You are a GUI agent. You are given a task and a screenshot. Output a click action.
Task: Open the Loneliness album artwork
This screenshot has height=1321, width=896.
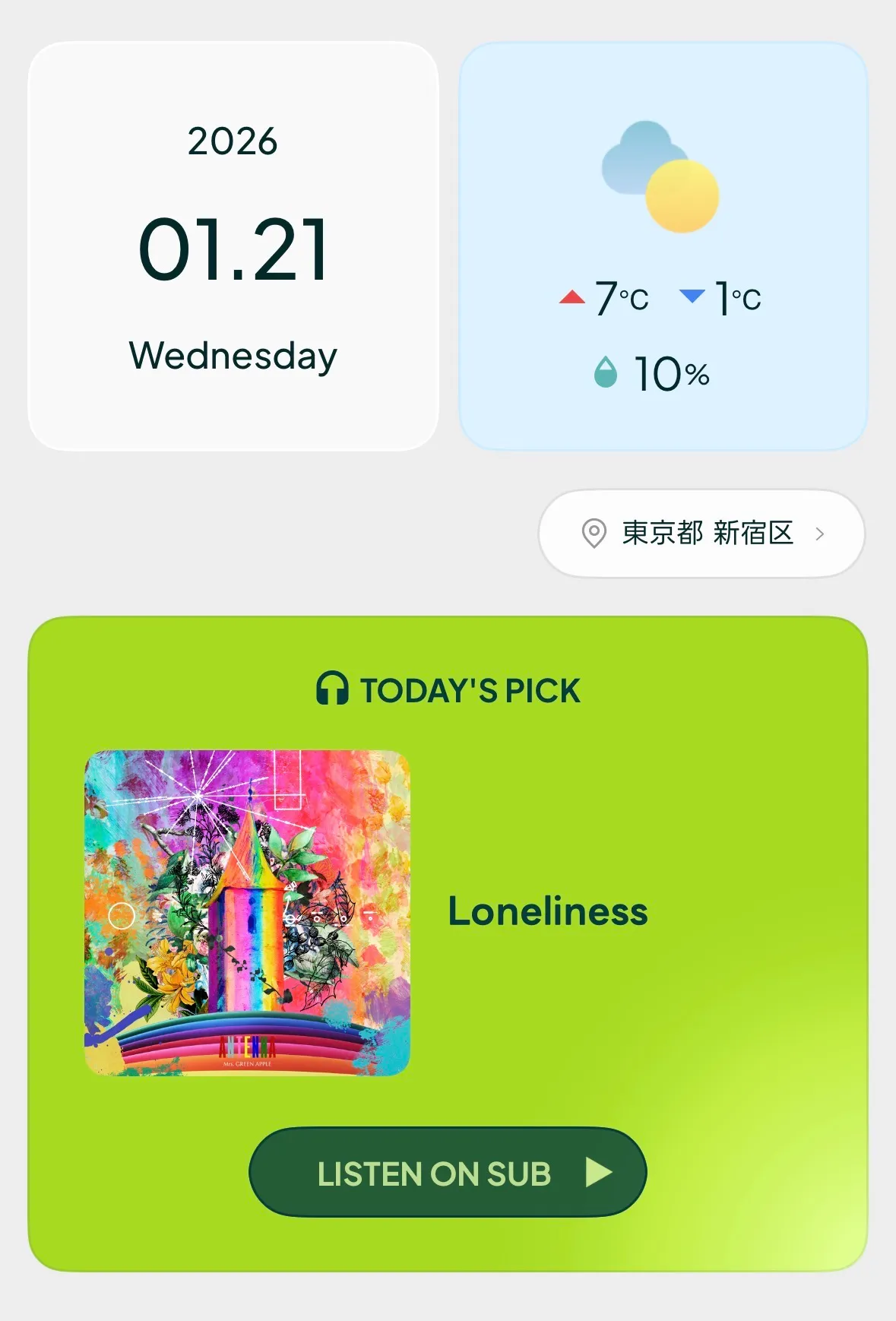pyautogui.click(x=247, y=913)
